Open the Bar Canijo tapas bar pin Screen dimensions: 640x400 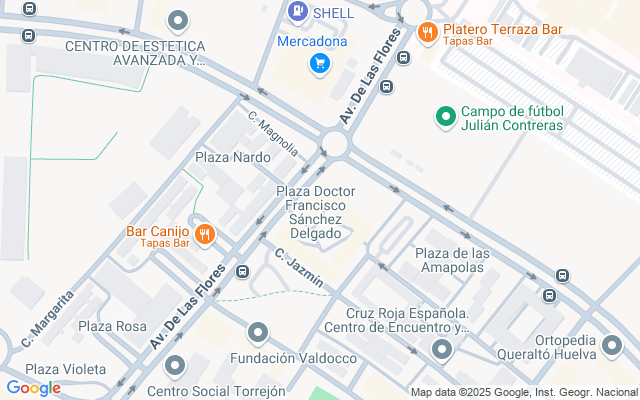point(205,236)
